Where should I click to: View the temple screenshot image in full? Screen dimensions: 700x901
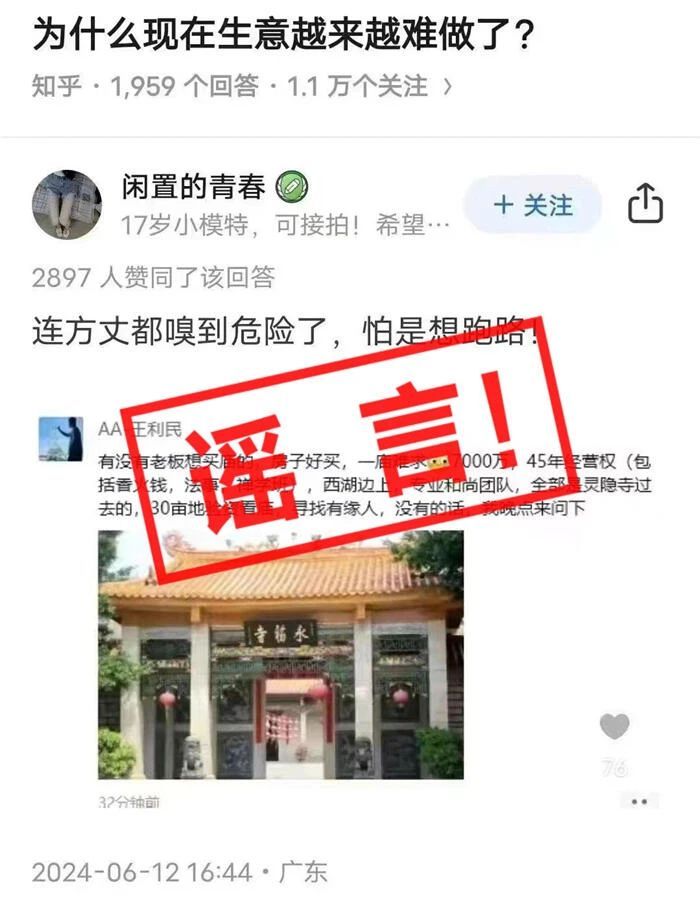pyautogui.click(x=281, y=655)
